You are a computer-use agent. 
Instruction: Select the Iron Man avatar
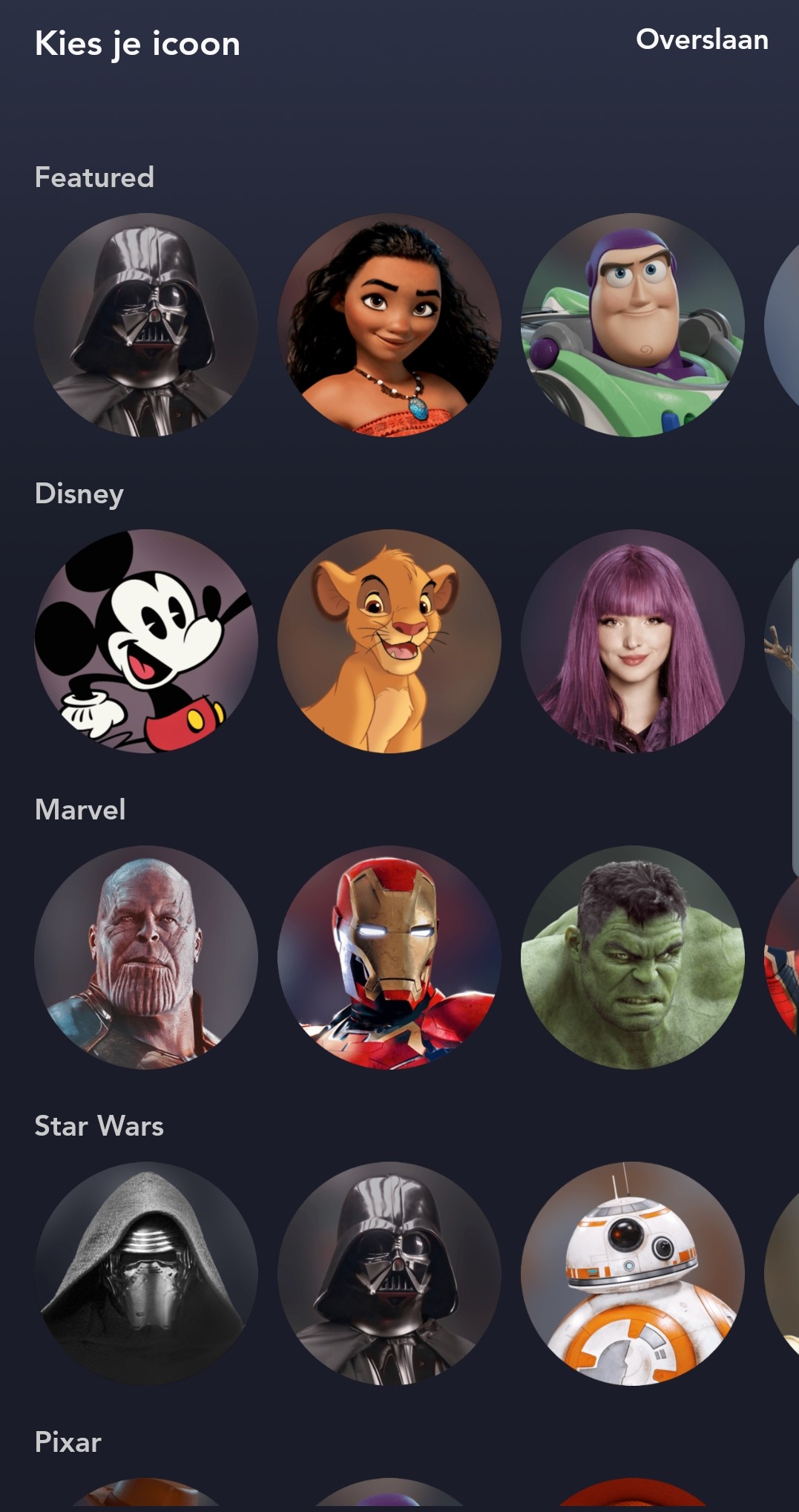[x=389, y=958]
